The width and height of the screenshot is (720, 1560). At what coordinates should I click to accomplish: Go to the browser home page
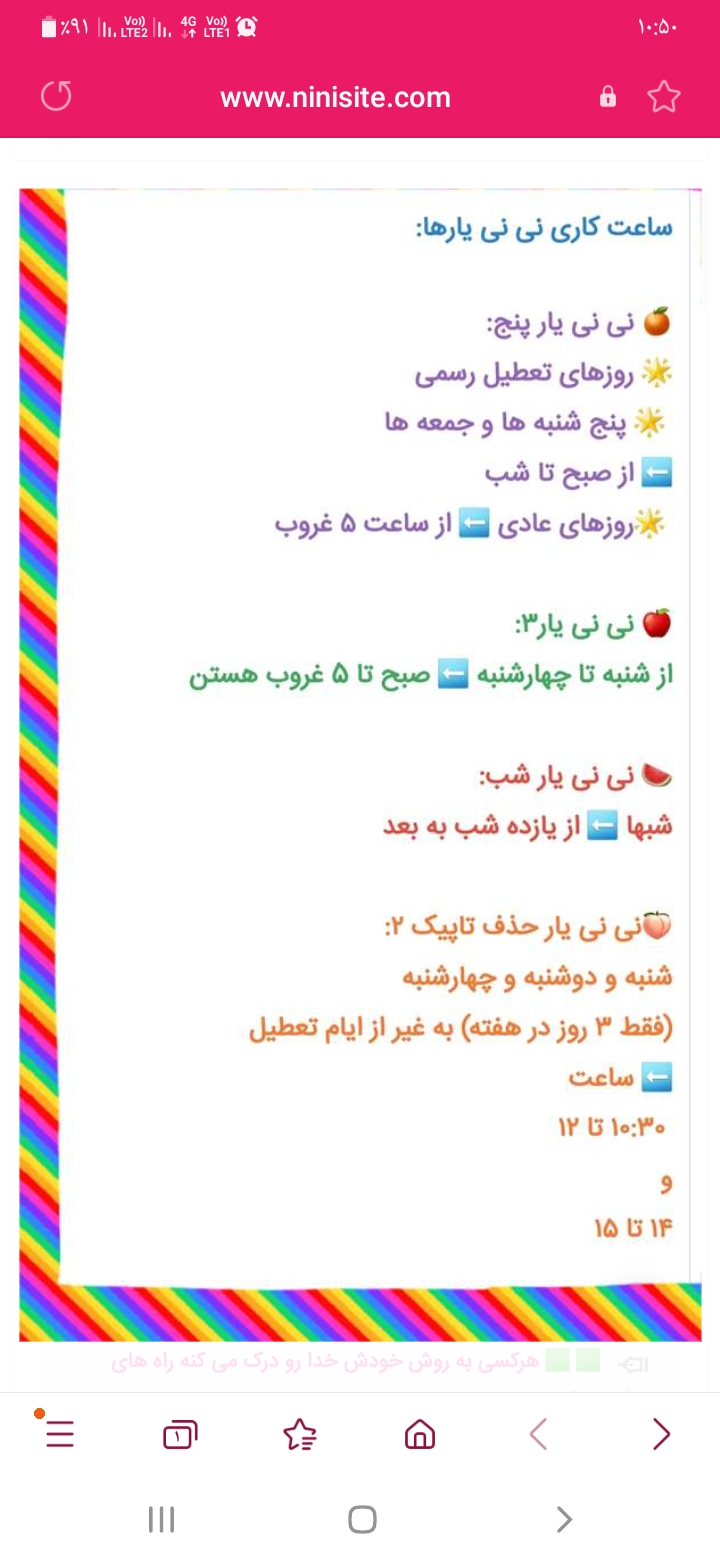tap(420, 1435)
